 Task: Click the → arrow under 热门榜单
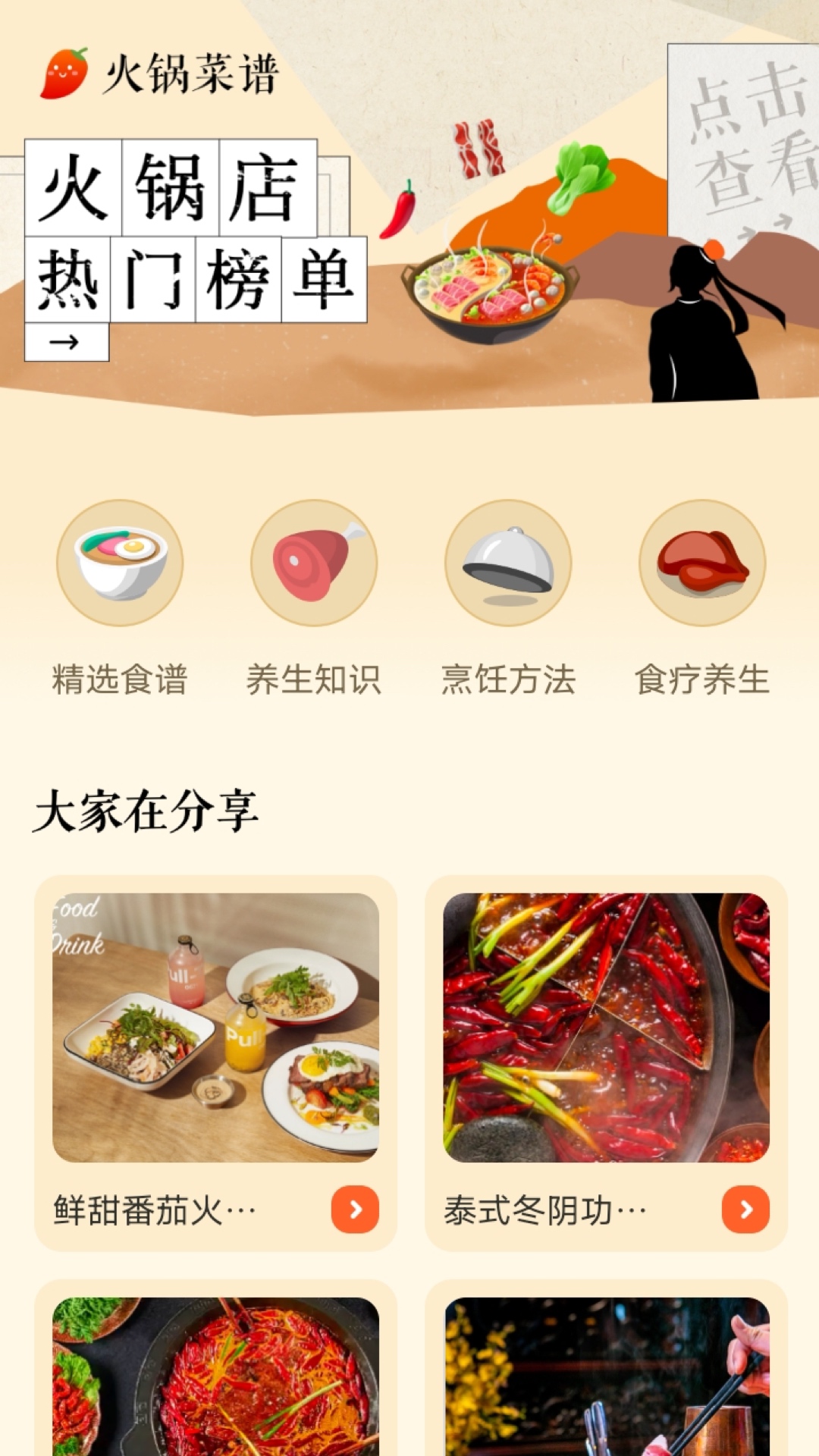click(x=64, y=341)
